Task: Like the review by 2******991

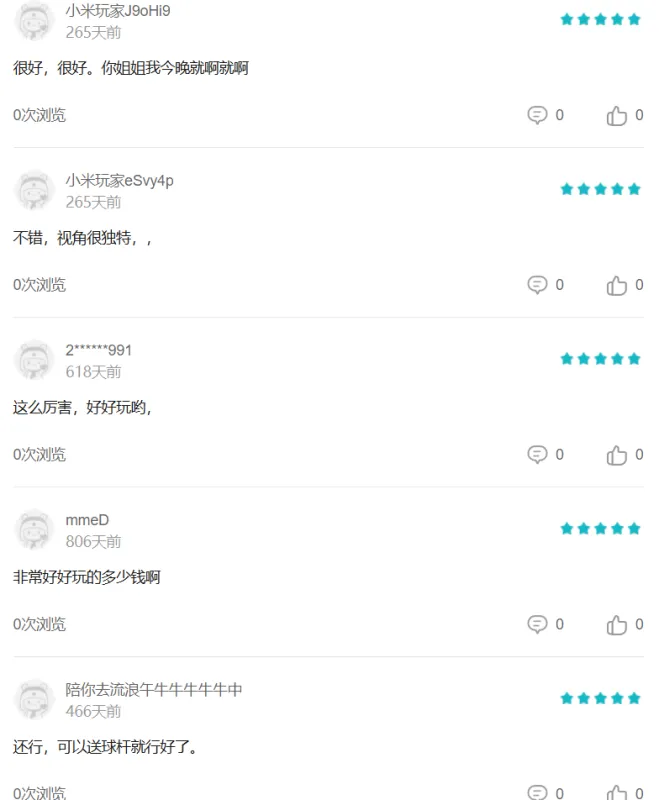Action: pyautogui.click(x=617, y=455)
